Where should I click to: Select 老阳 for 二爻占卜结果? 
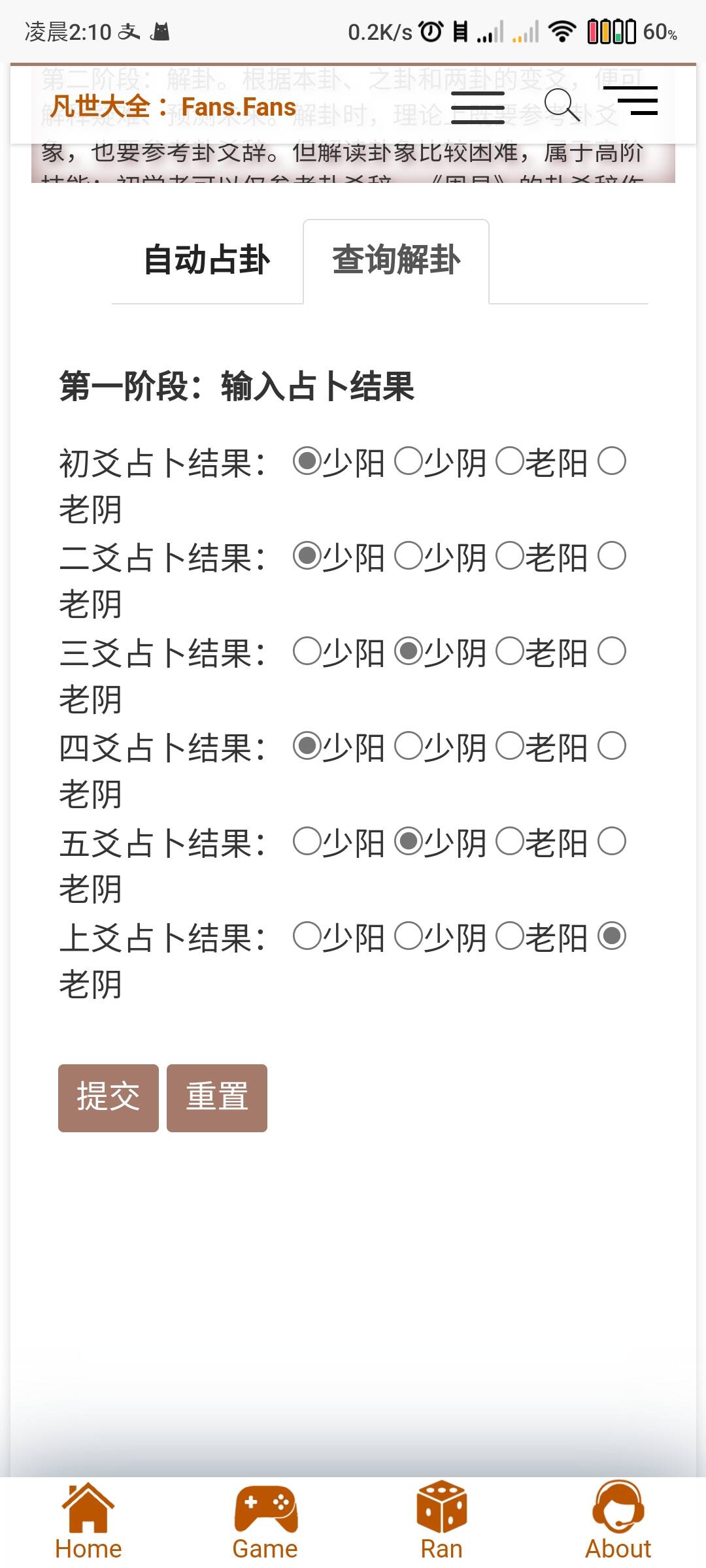[x=510, y=556]
